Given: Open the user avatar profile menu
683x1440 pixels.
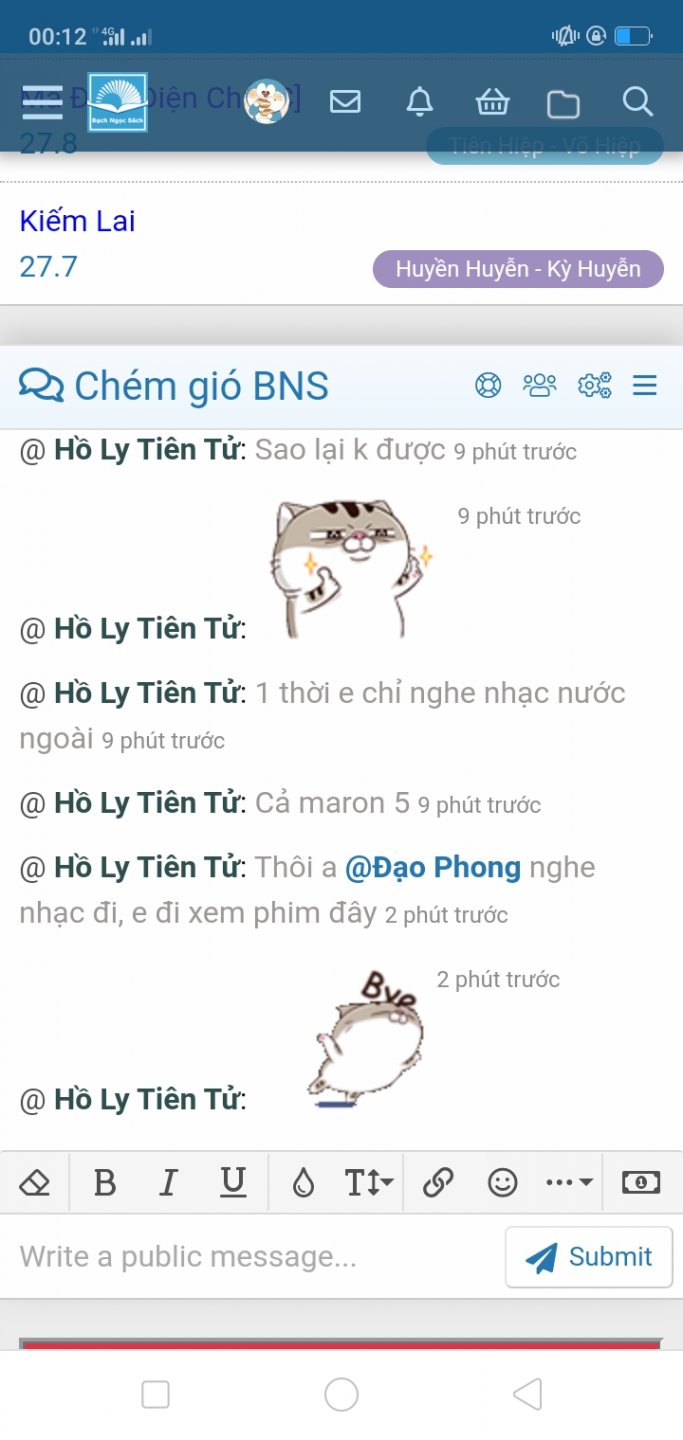Looking at the screenshot, I should click(x=266, y=102).
